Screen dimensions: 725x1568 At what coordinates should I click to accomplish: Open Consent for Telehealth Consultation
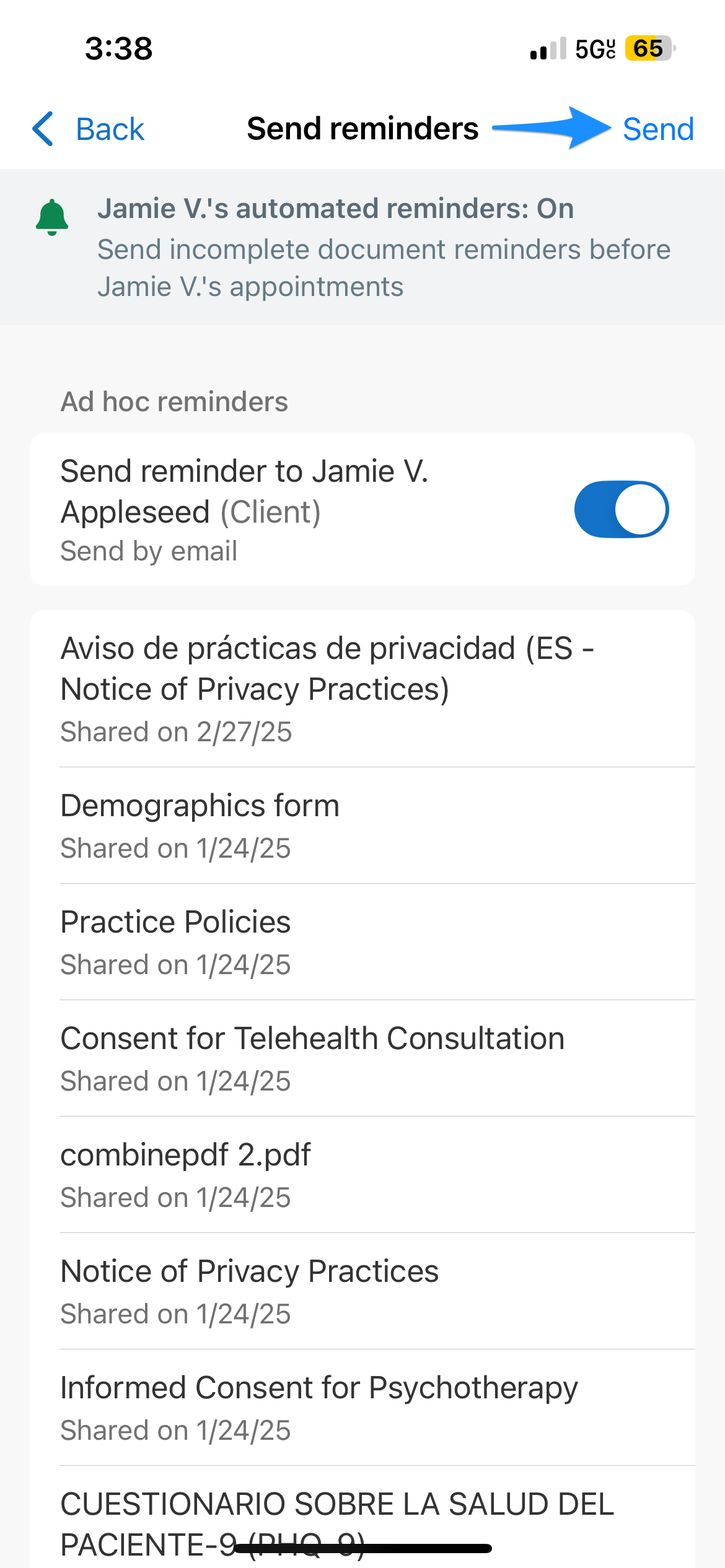click(x=362, y=1056)
